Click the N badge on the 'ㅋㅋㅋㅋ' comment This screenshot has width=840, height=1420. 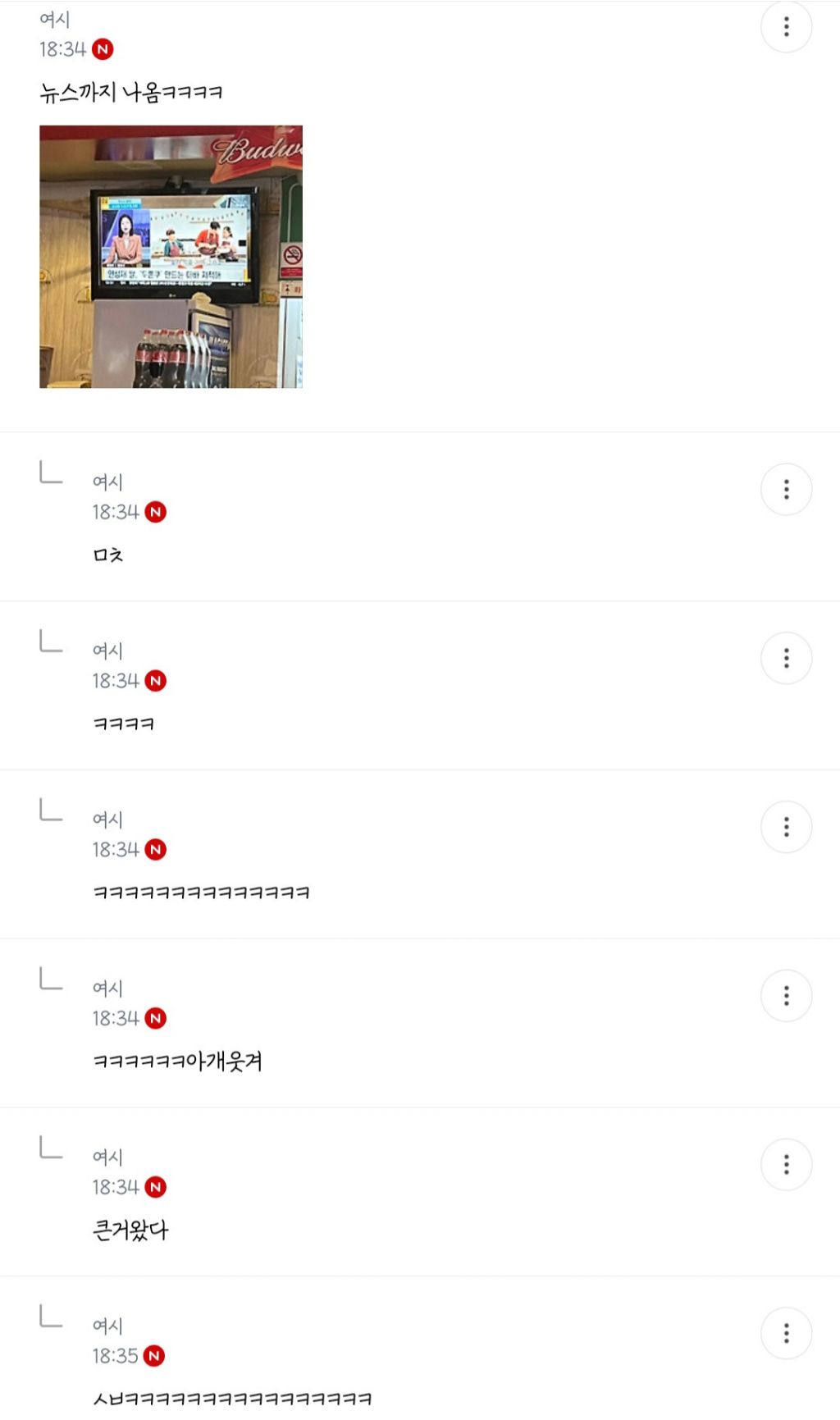(157, 681)
